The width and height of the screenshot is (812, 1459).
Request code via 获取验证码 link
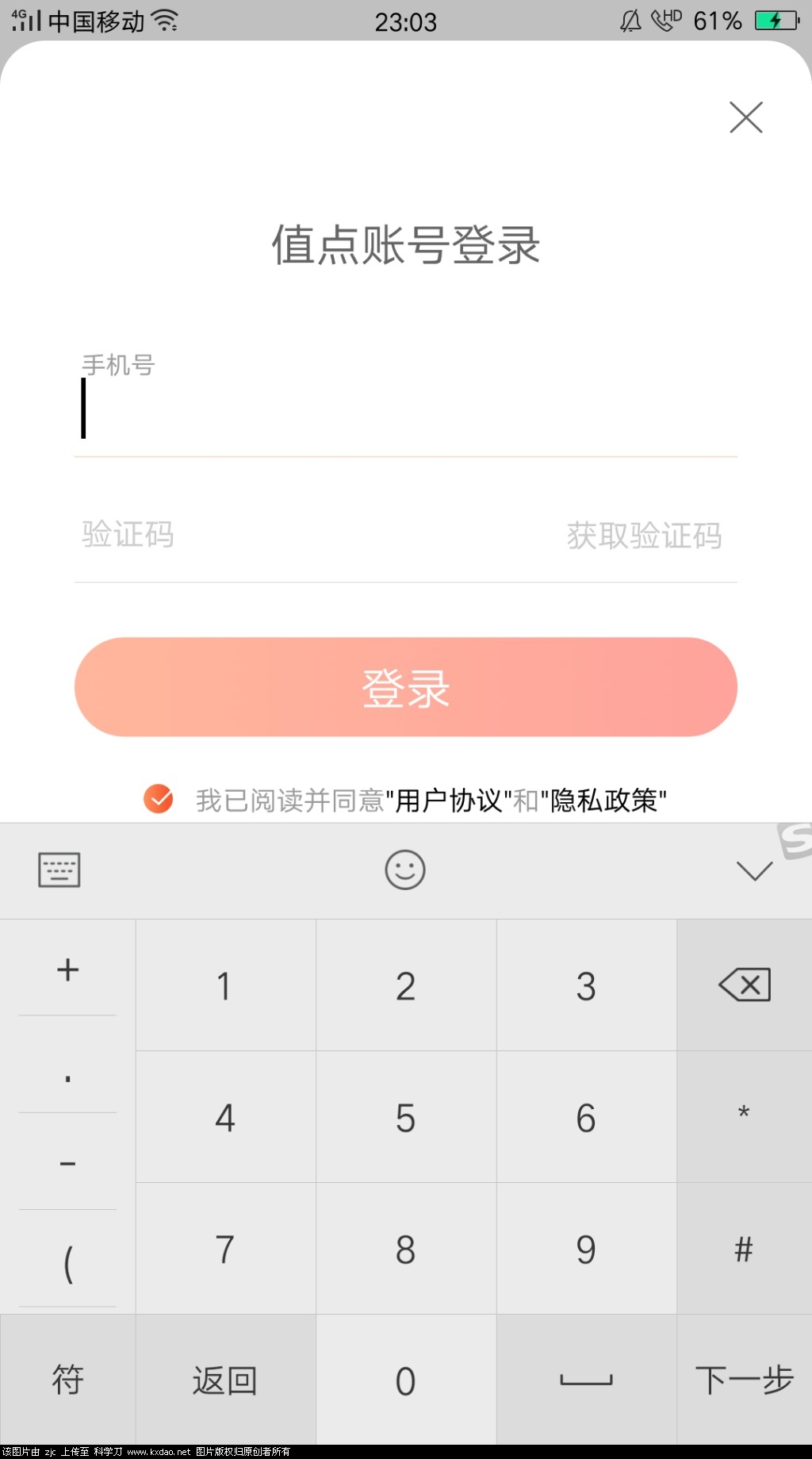(x=642, y=535)
